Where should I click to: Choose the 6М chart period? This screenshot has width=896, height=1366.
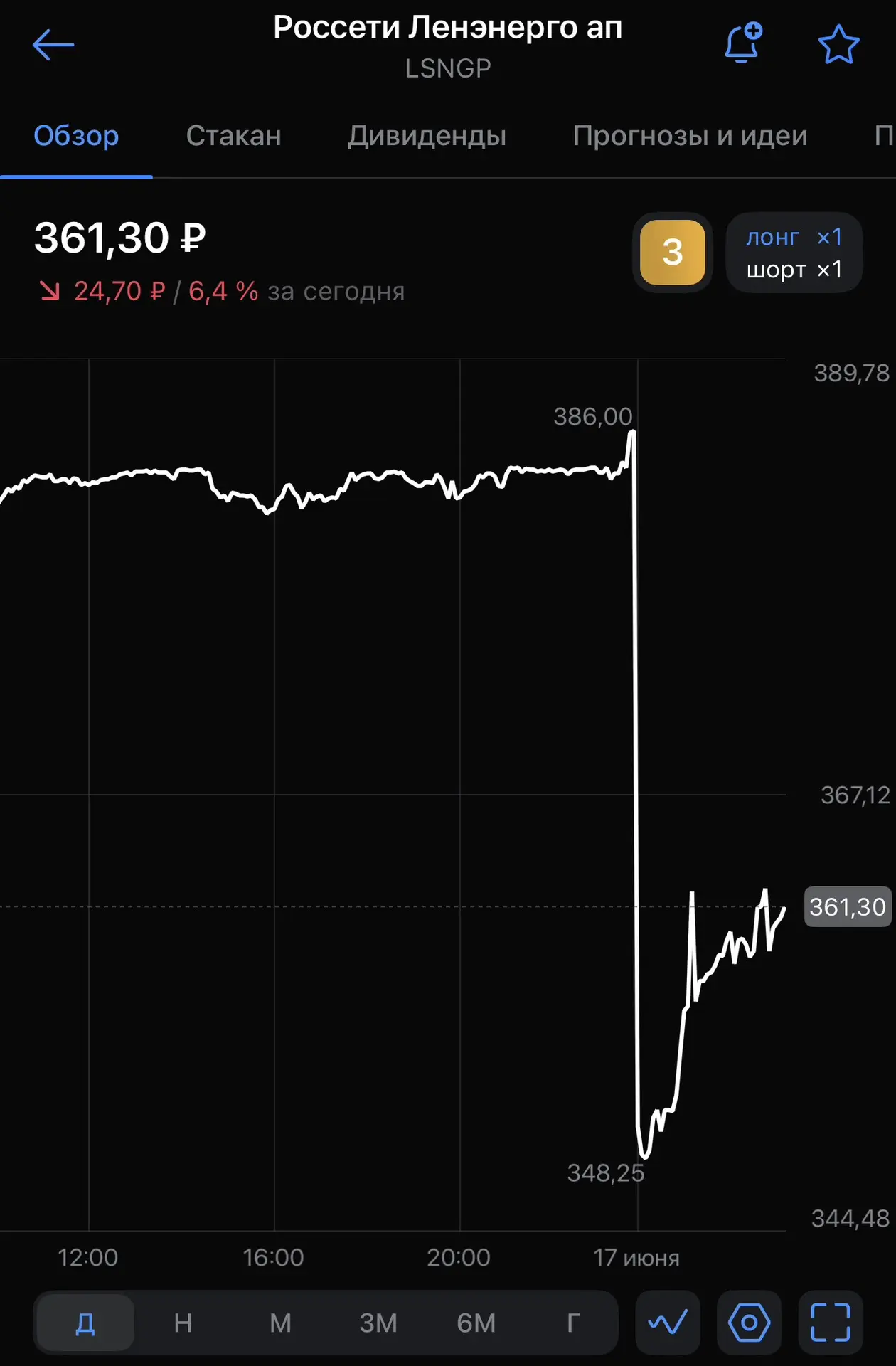tap(476, 1323)
